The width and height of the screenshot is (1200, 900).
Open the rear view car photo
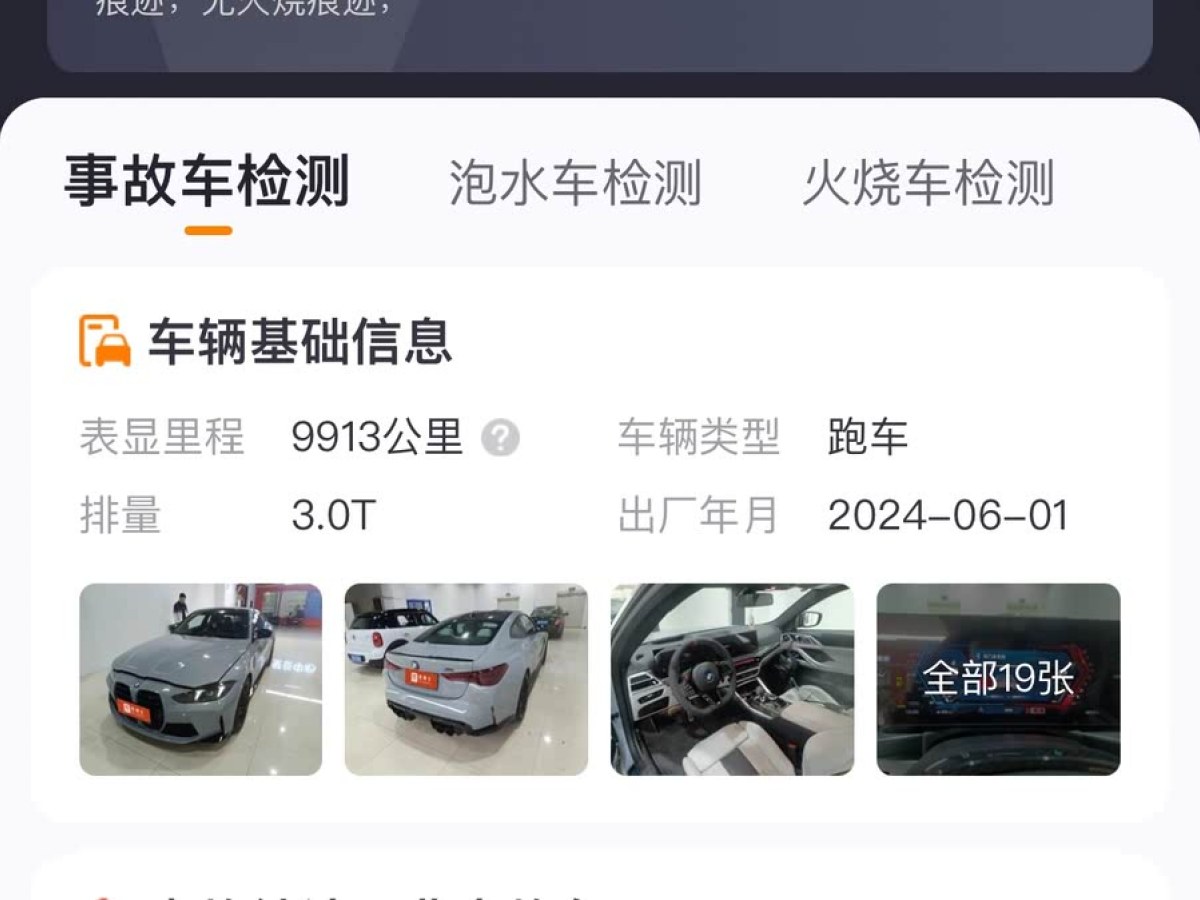click(x=466, y=679)
